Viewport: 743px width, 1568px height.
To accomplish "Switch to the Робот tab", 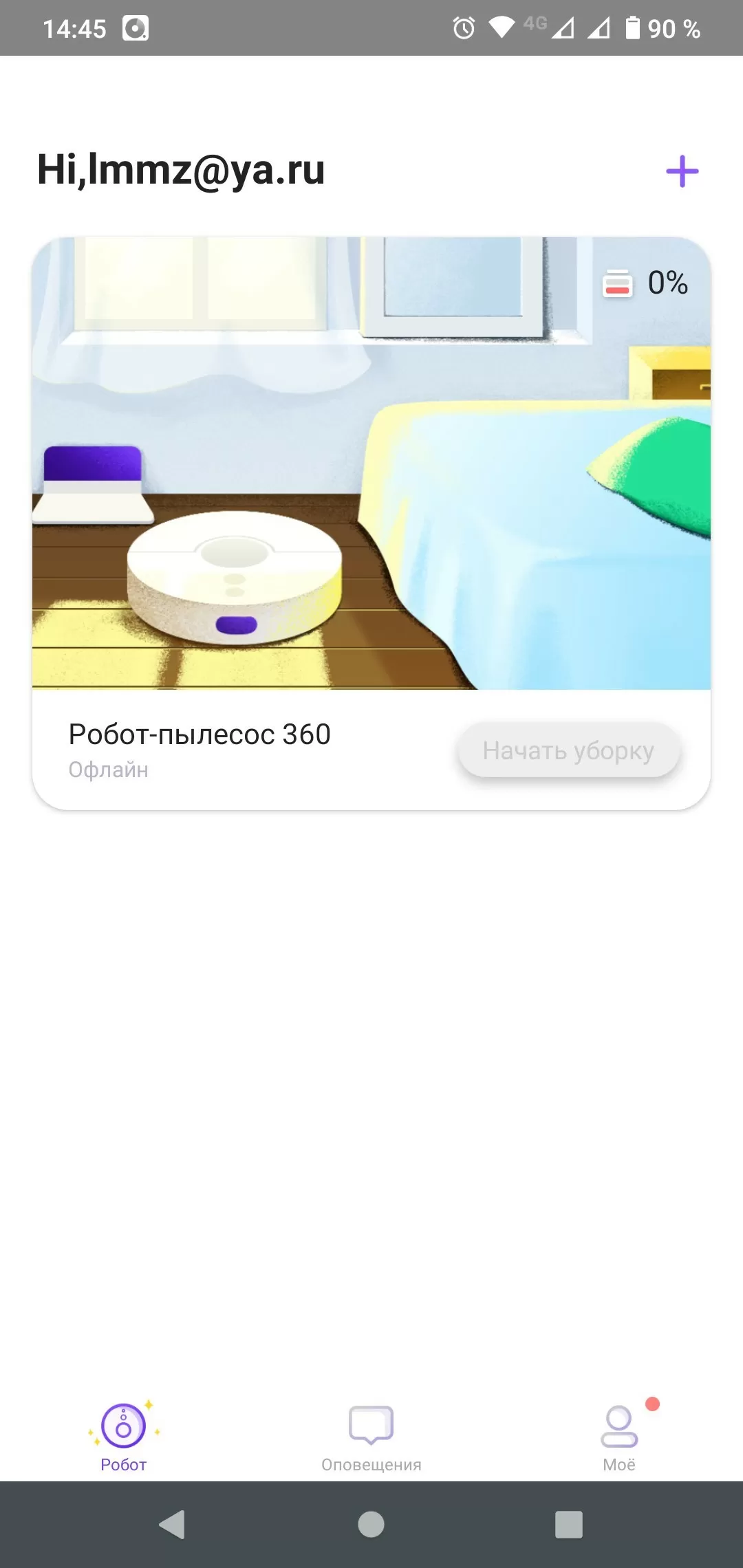I will 124,1436.
